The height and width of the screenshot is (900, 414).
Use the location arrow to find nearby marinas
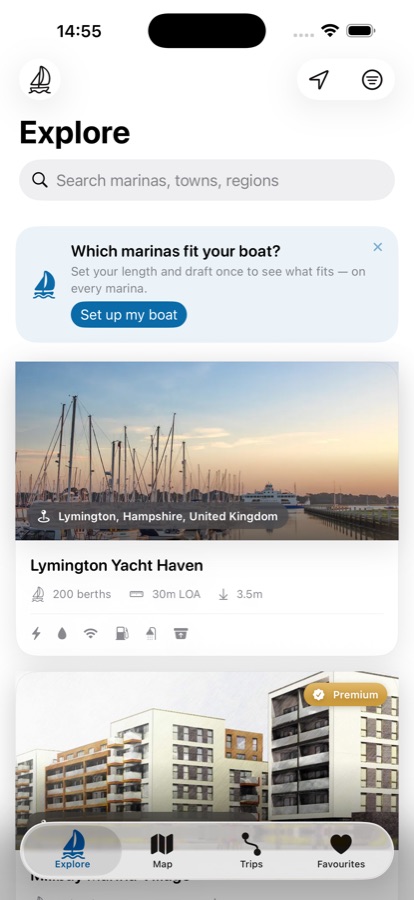[319, 80]
